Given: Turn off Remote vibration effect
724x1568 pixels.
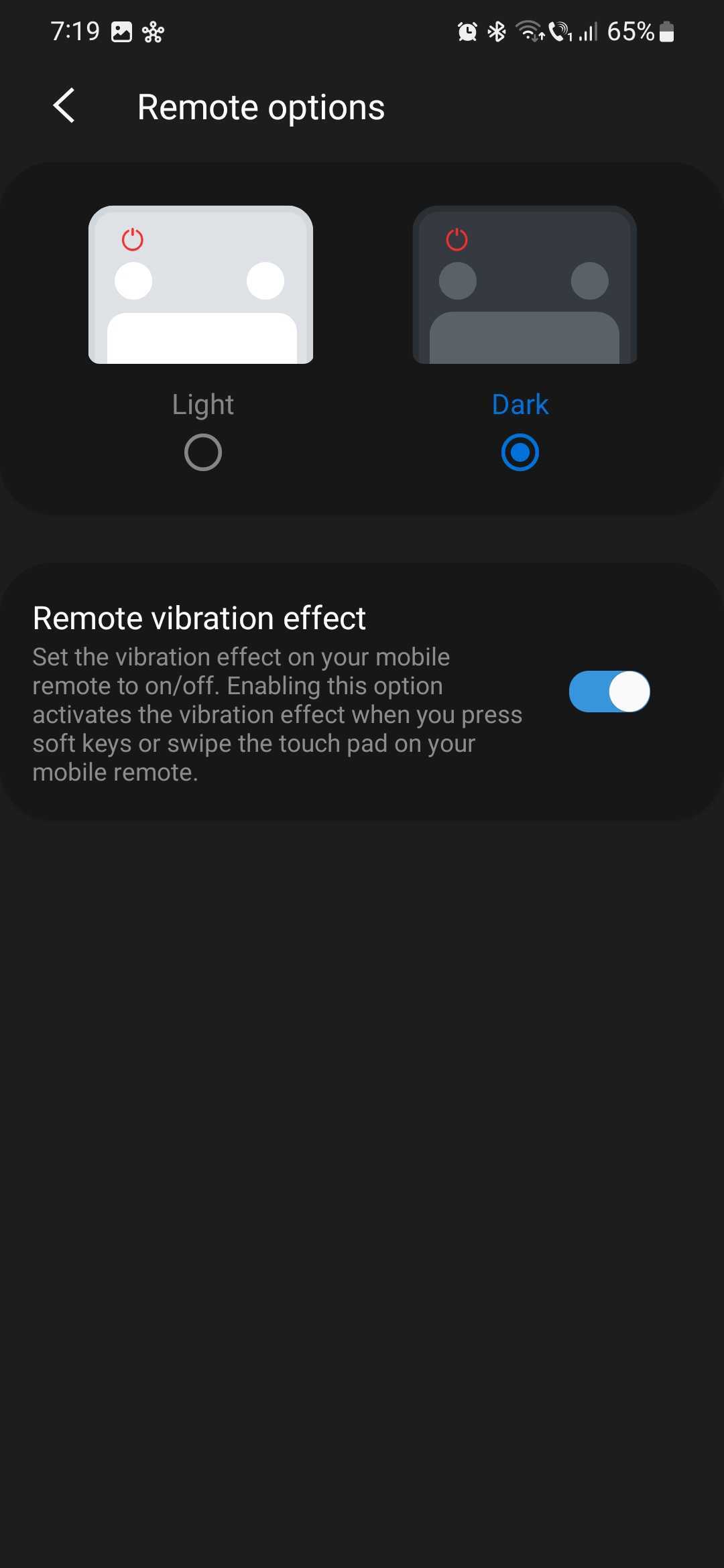Looking at the screenshot, I should pos(609,692).
